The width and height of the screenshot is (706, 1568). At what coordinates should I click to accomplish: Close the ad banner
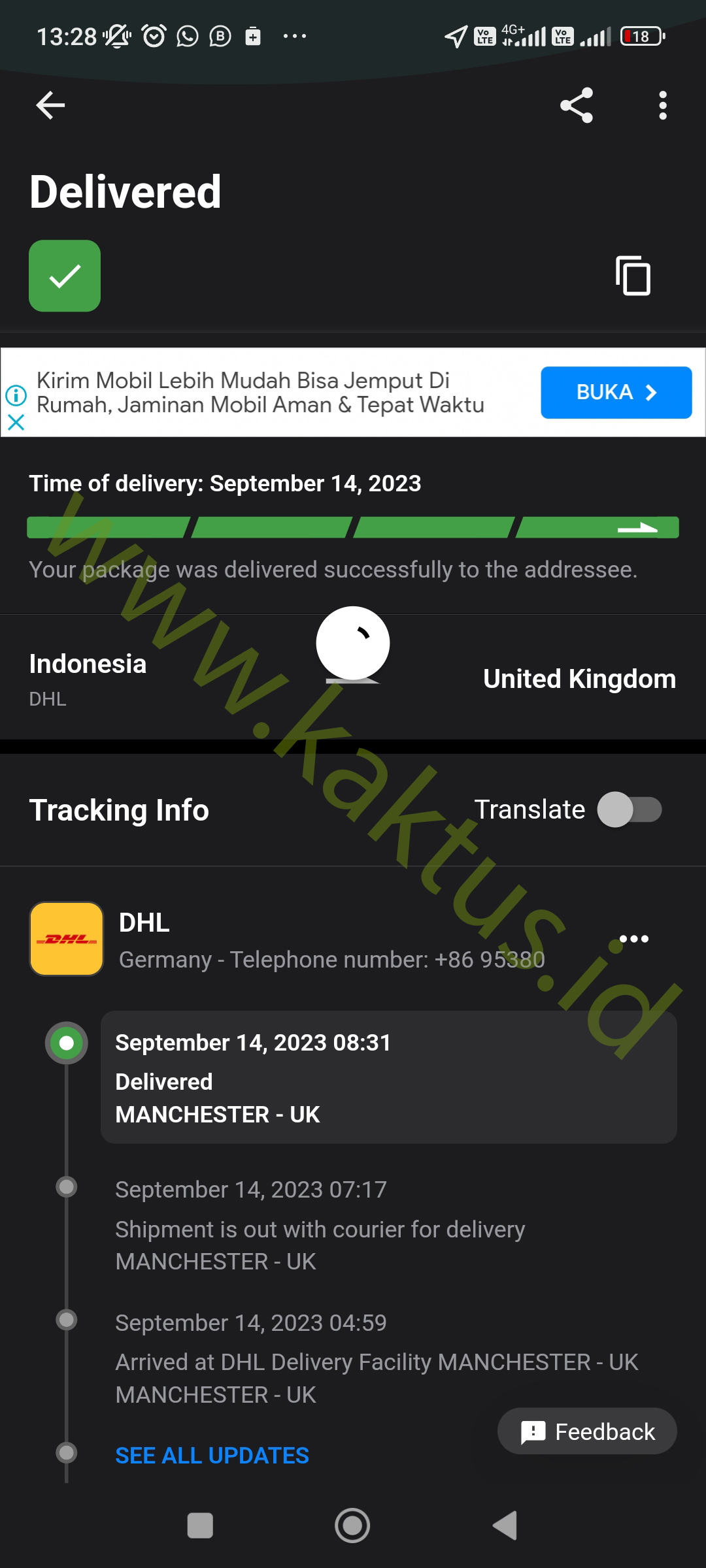(x=16, y=423)
